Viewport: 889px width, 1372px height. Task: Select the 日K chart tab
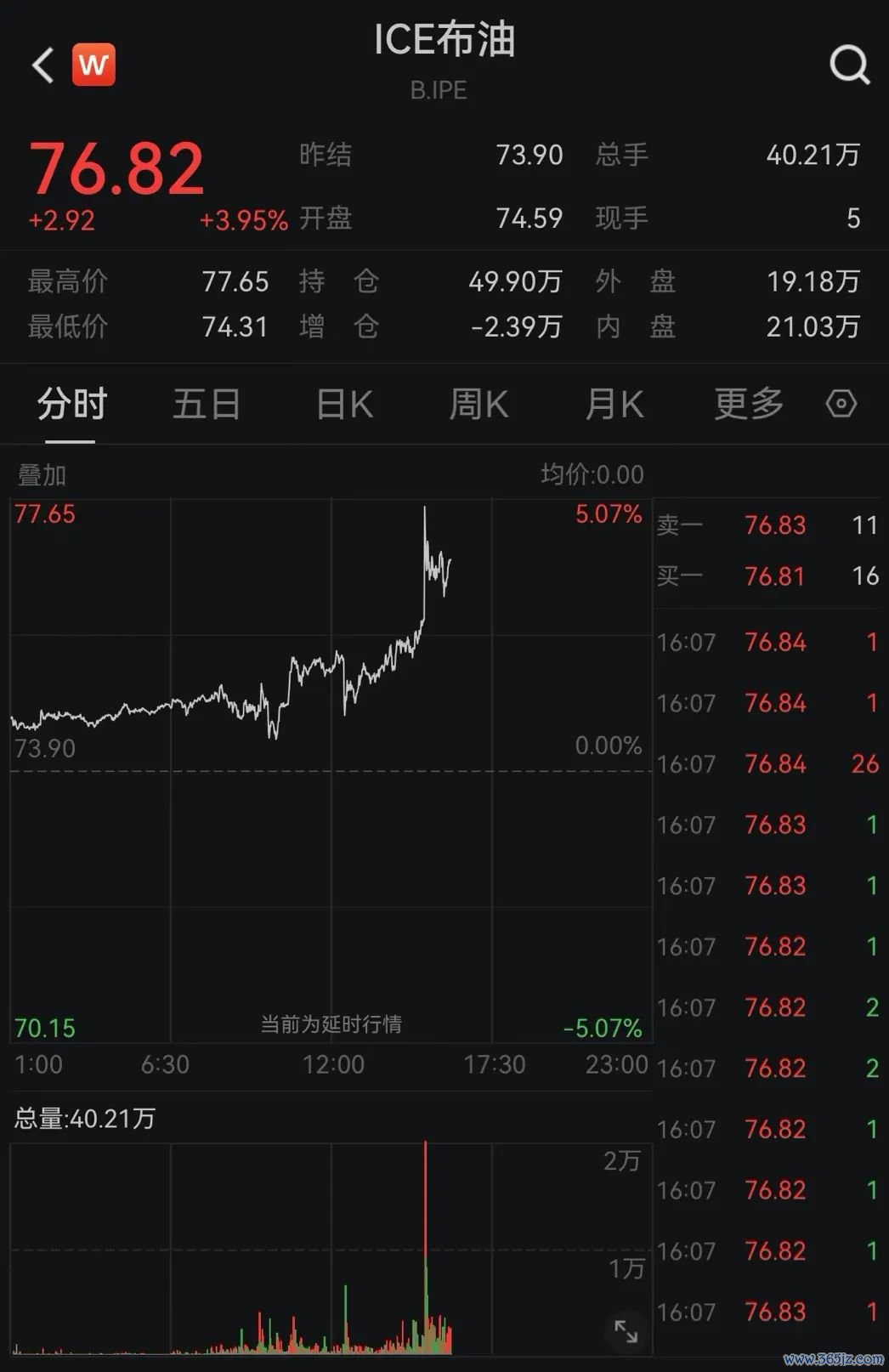tap(344, 404)
